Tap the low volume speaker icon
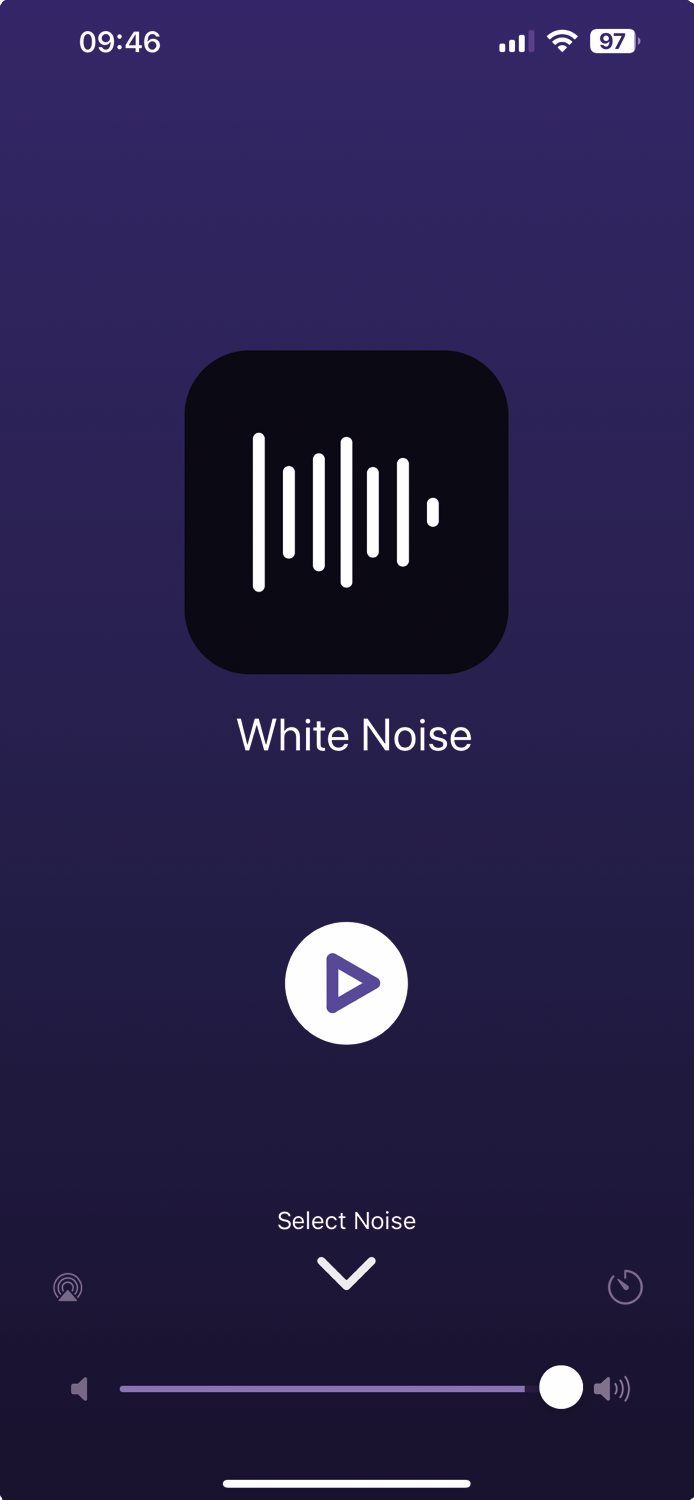This screenshot has width=694, height=1500. (80, 1389)
